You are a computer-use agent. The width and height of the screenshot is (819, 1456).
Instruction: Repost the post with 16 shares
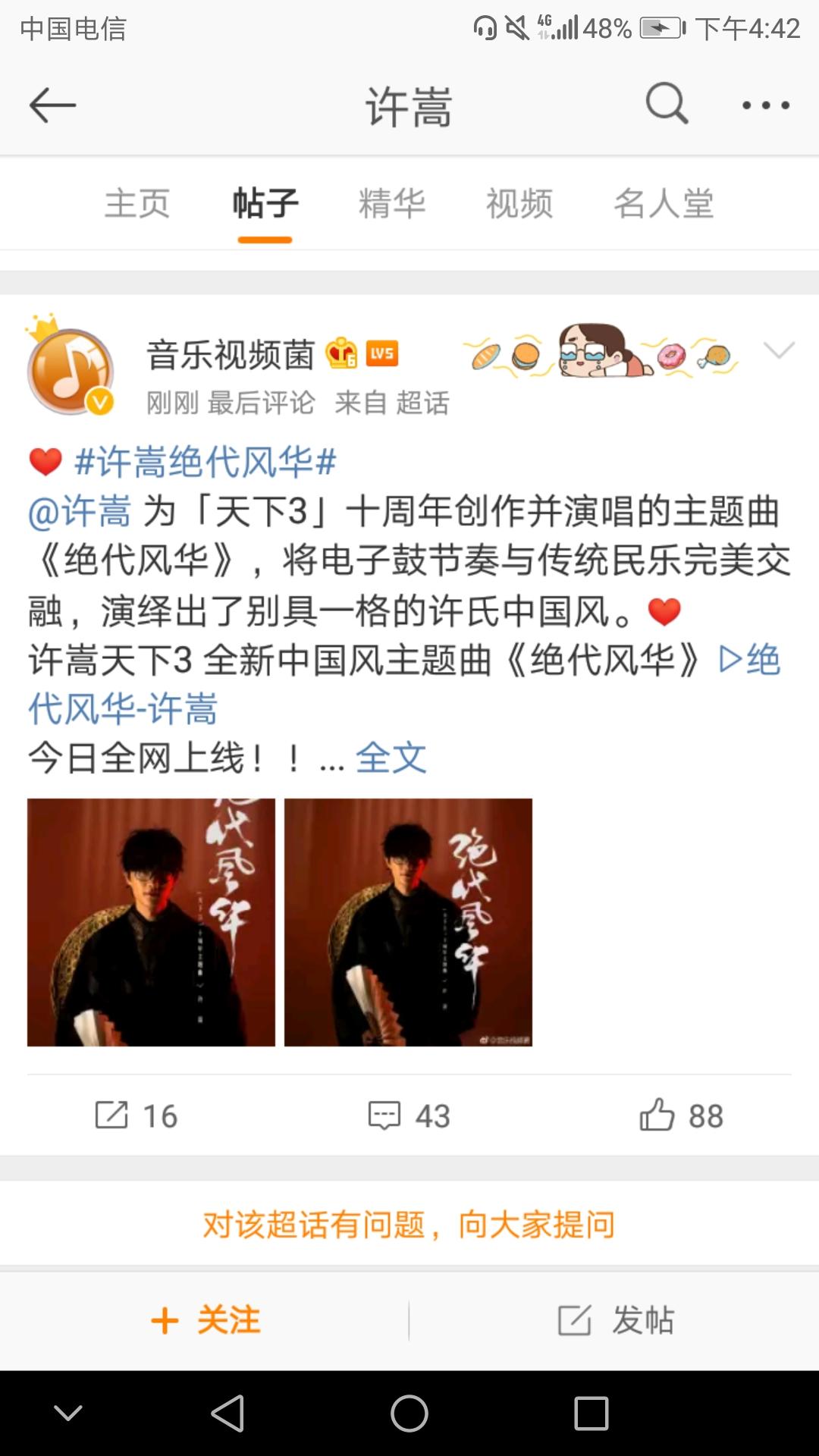click(x=136, y=1116)
